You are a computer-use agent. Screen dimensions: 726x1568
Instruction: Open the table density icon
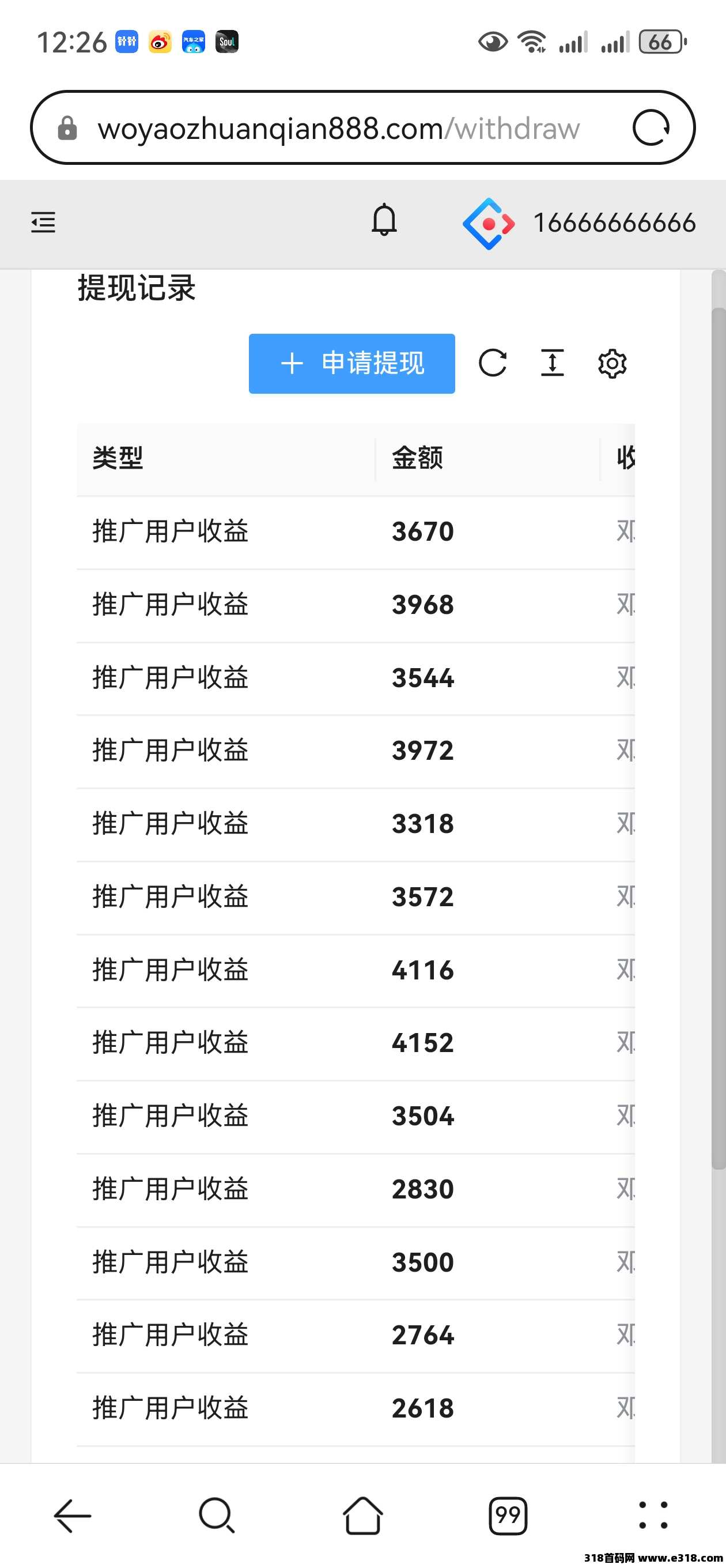[553, 363]
